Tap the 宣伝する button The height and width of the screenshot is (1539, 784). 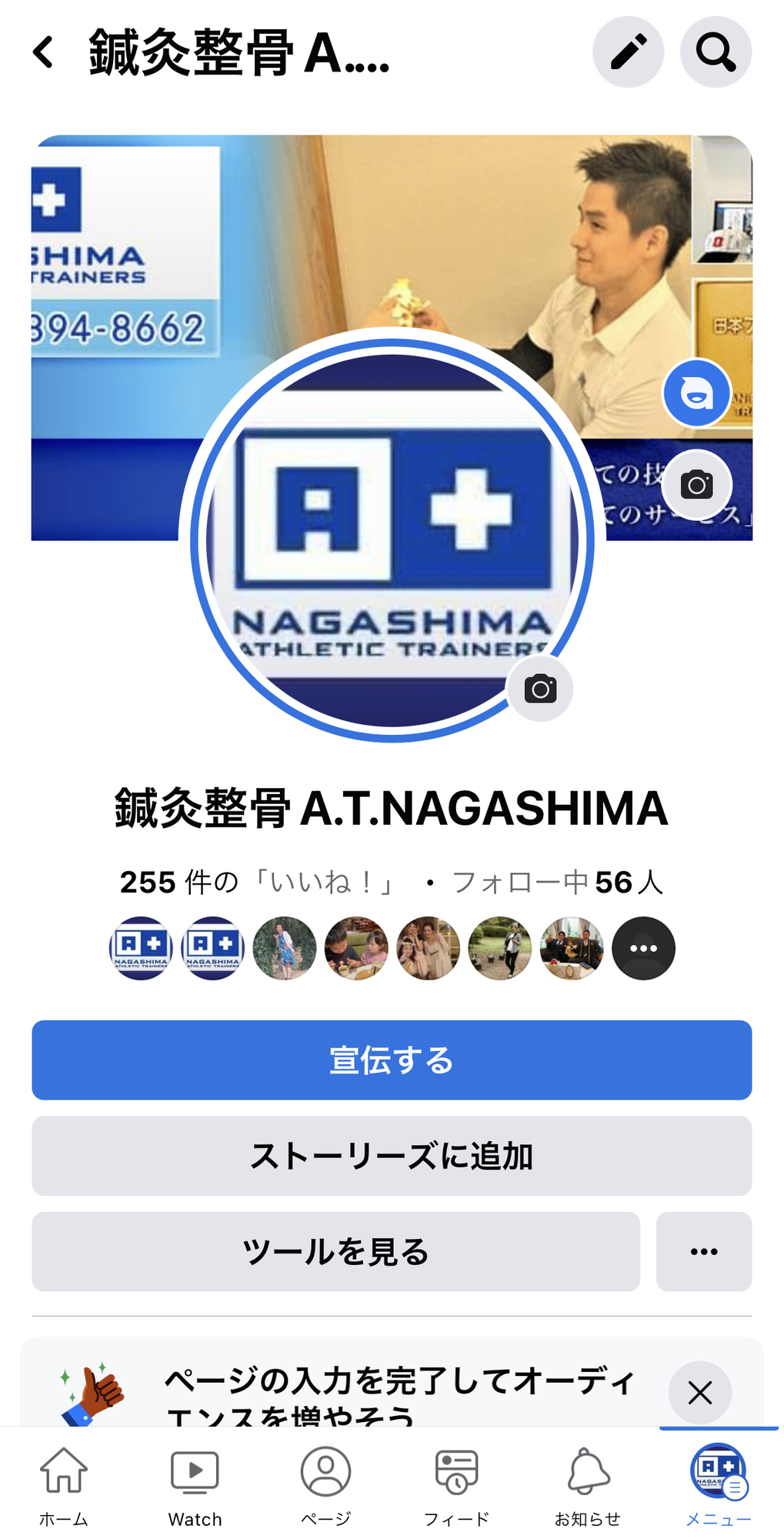pos(392,1060)
